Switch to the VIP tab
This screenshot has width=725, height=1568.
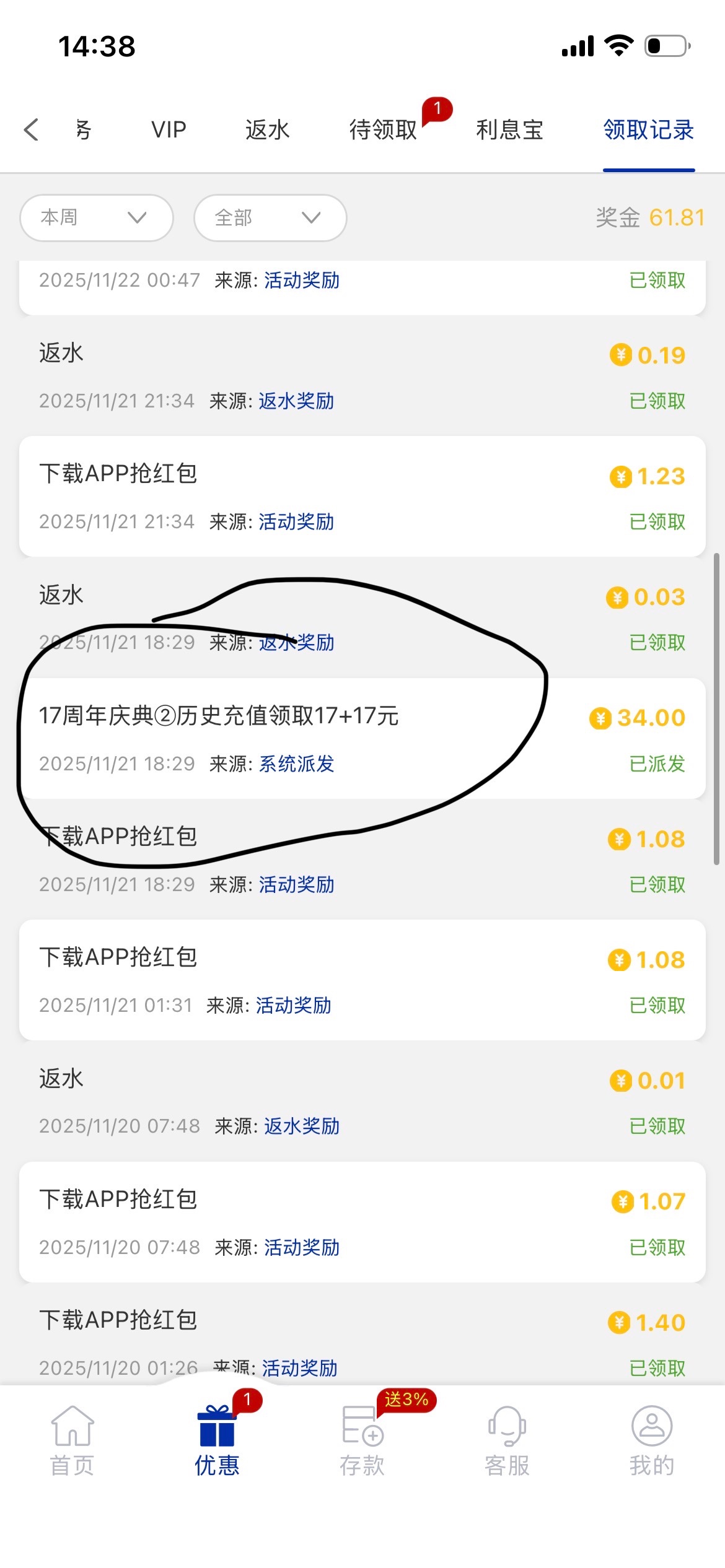coord(169,130)
